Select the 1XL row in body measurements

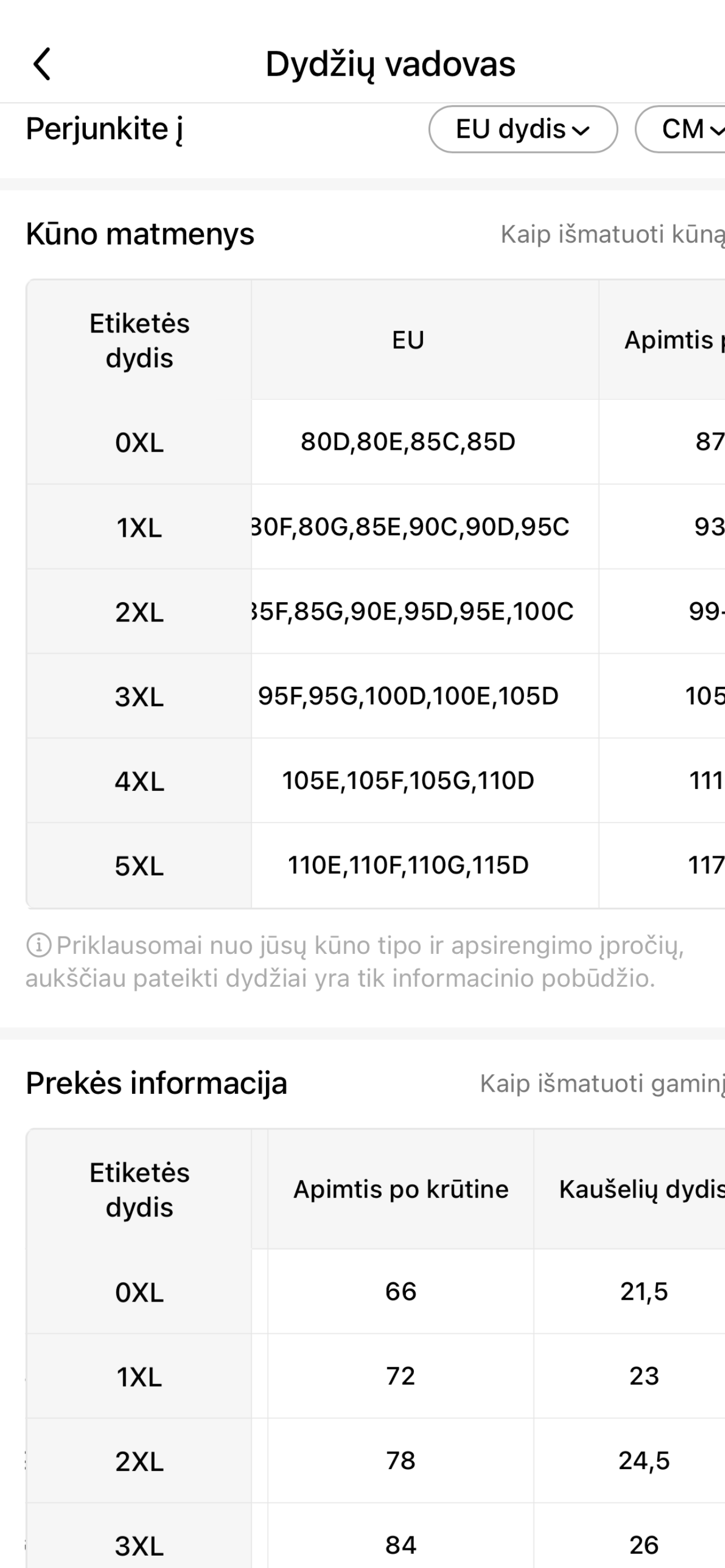[140, 528]
